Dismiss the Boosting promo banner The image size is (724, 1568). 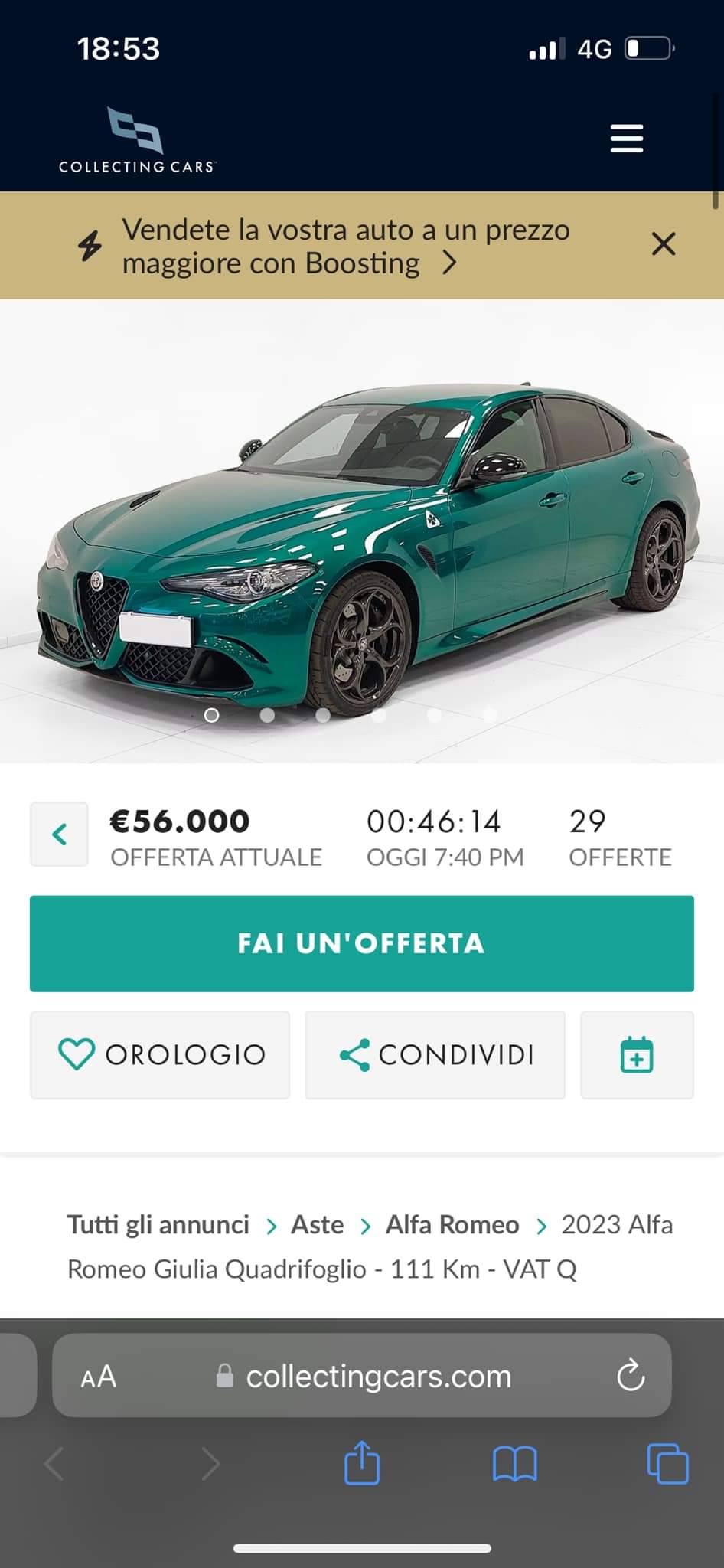pyautogui.click(x=663, y=244)
